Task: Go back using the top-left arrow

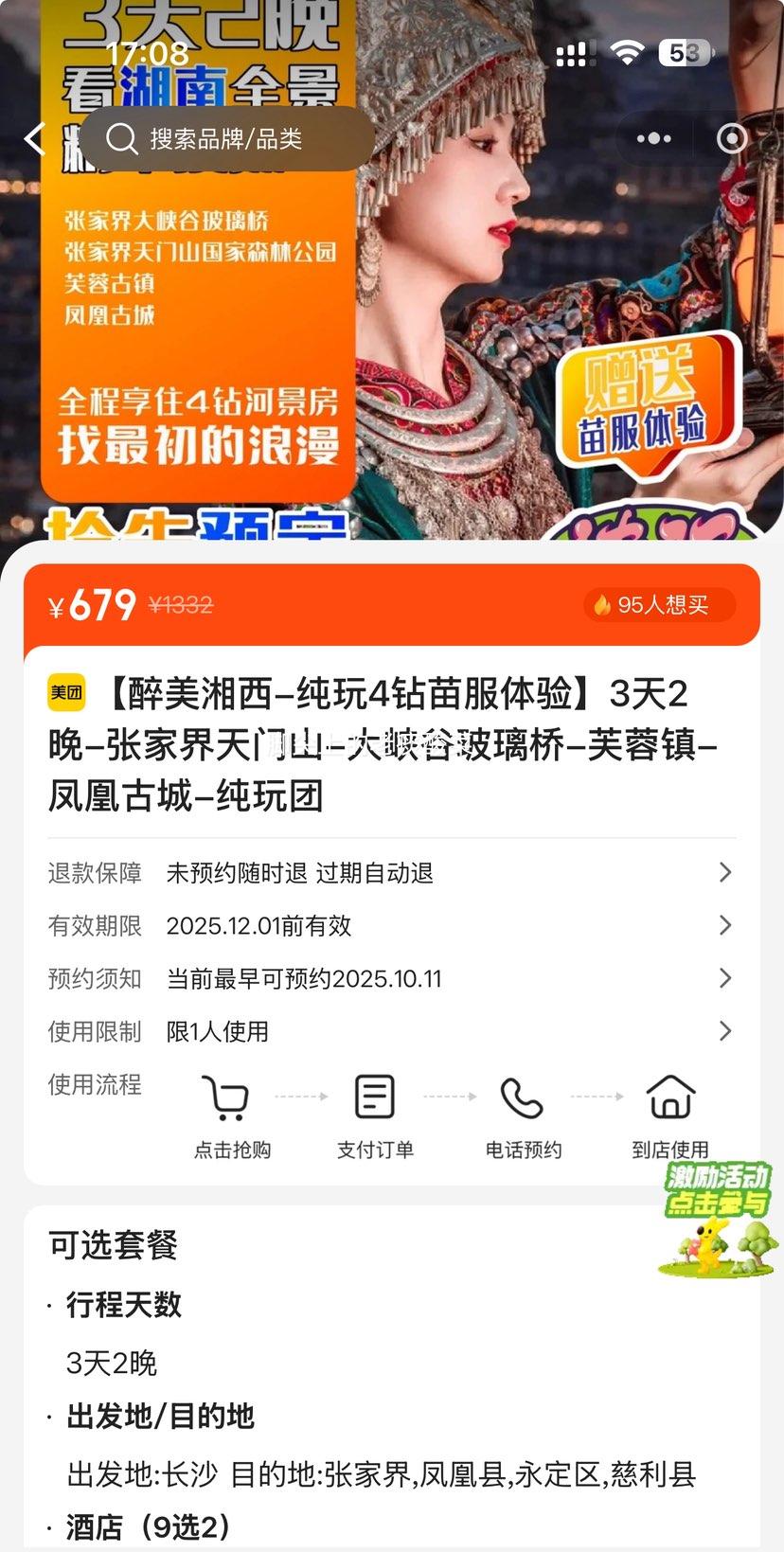Action: [x=35, y=139]
